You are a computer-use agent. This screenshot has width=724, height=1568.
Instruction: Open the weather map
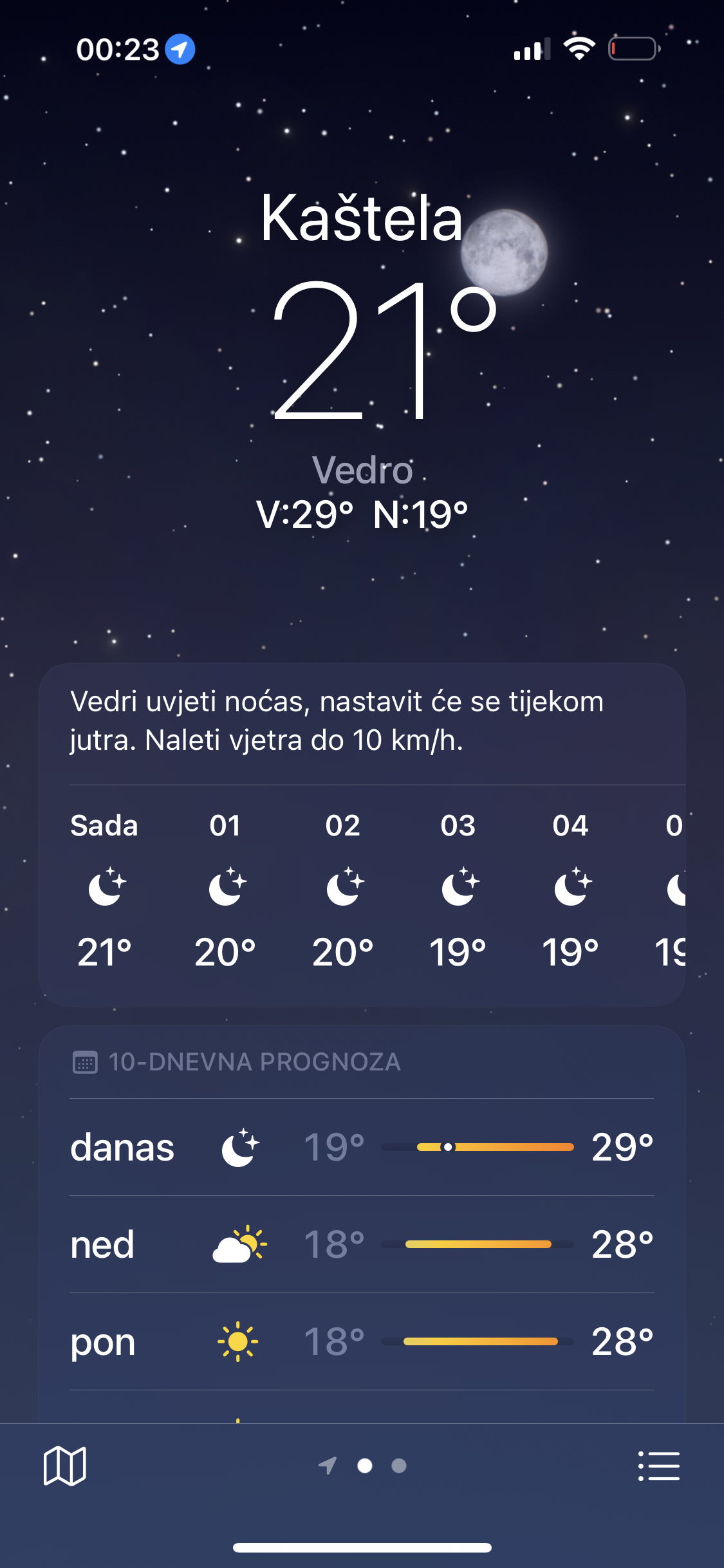coord(64,1466)
